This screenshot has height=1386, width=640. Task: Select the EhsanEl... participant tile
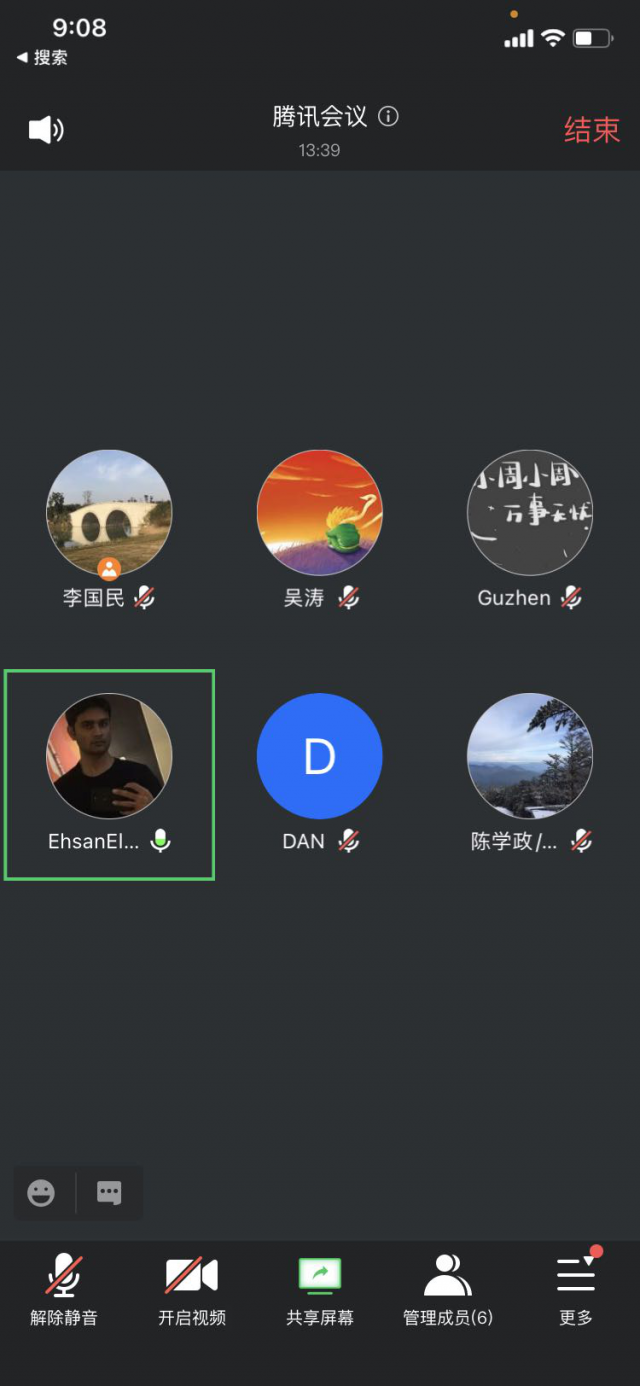[x=109, y=756]
